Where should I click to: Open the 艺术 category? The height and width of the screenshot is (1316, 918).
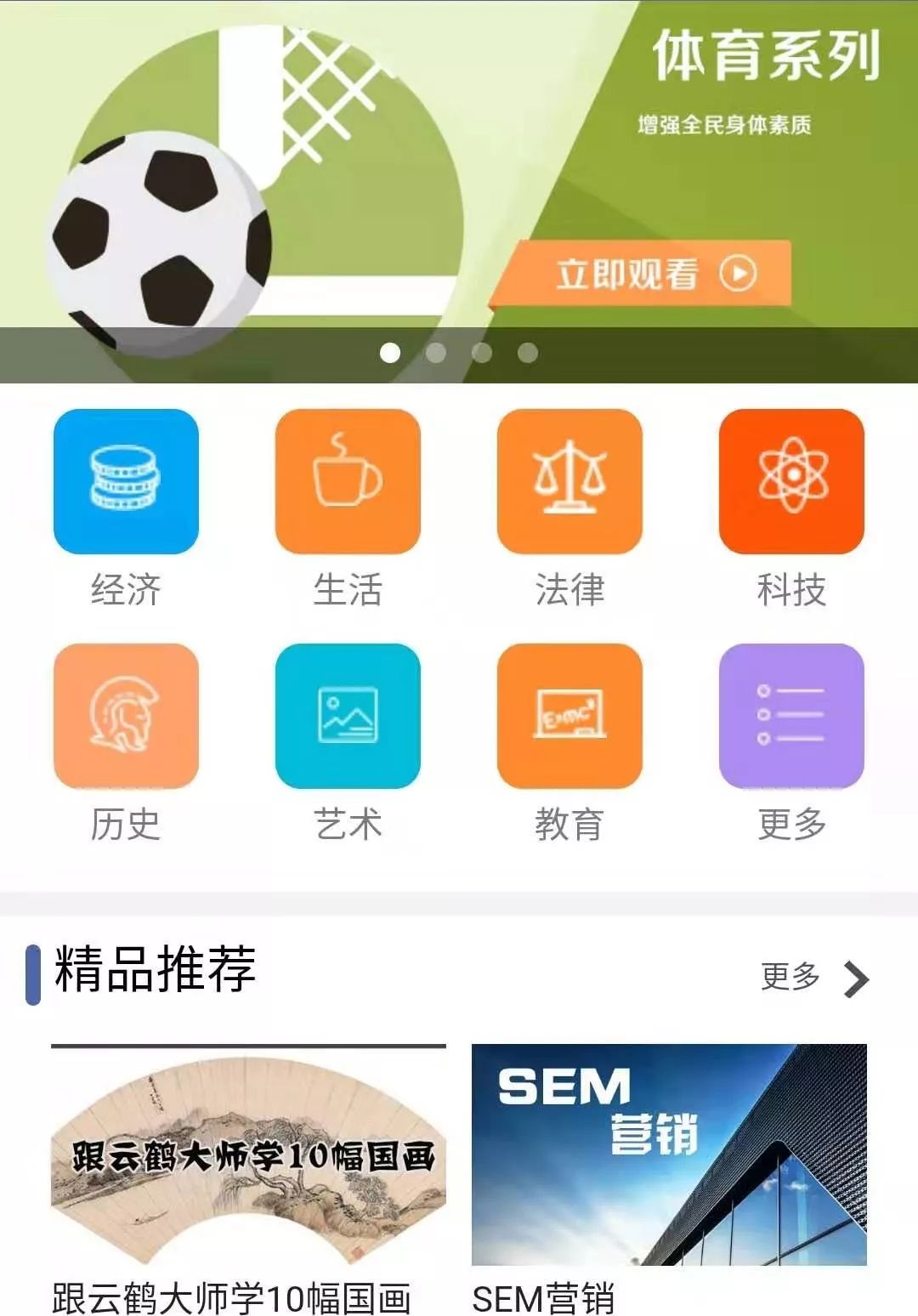[348, 717]
